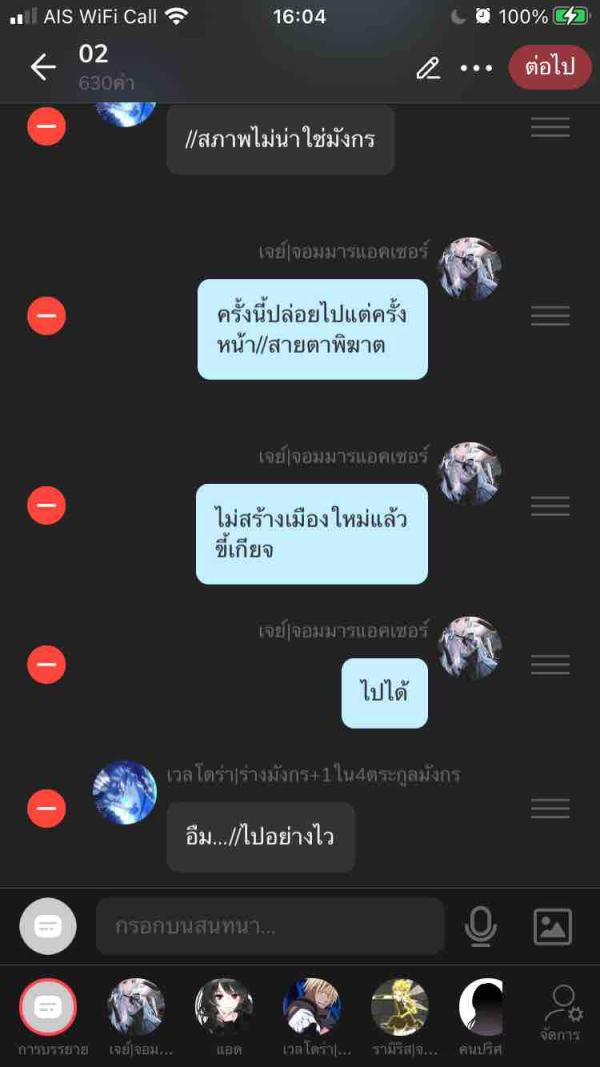Focus the กรอกบทสนทนา text field

coord(270,926)
